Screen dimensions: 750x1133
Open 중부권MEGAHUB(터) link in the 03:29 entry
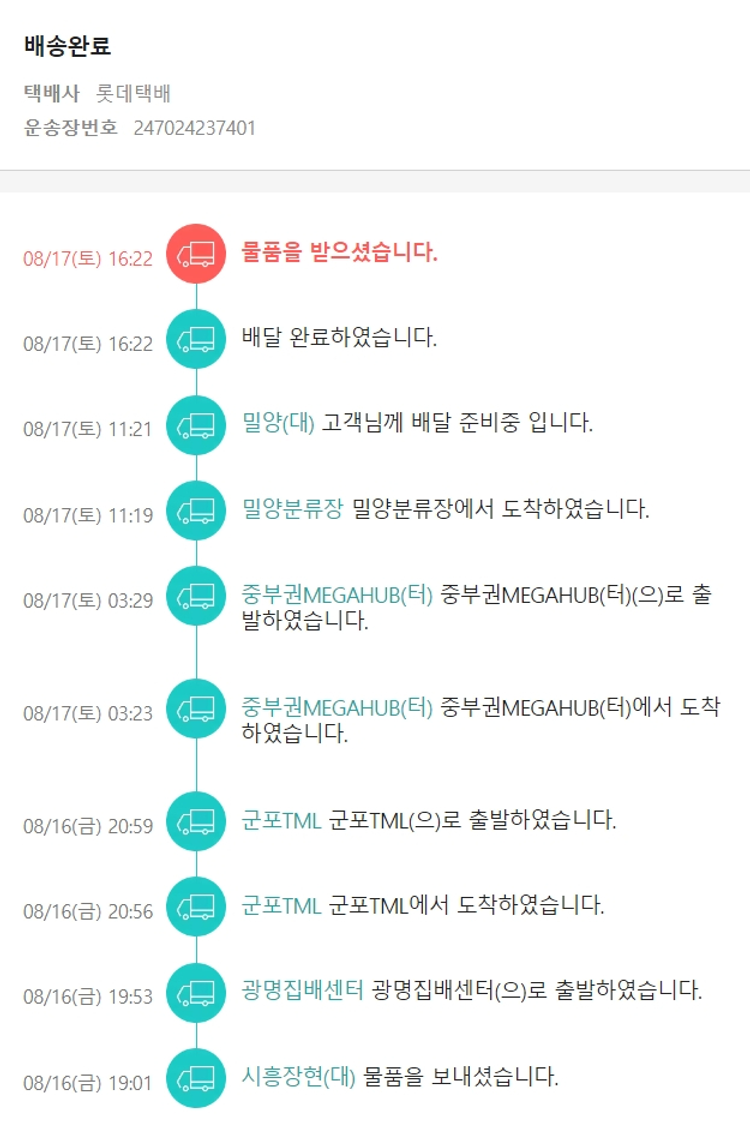point(337,594)
